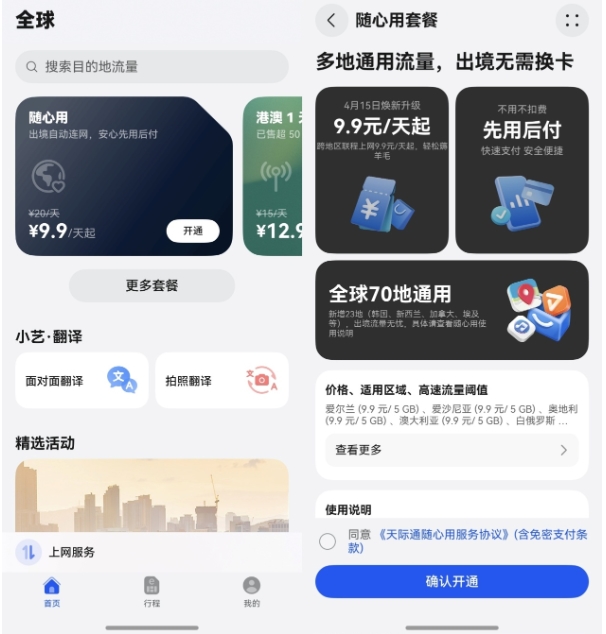
Task: Check the 同意 service agreement checkbox
Action: (x=327, y=541)
